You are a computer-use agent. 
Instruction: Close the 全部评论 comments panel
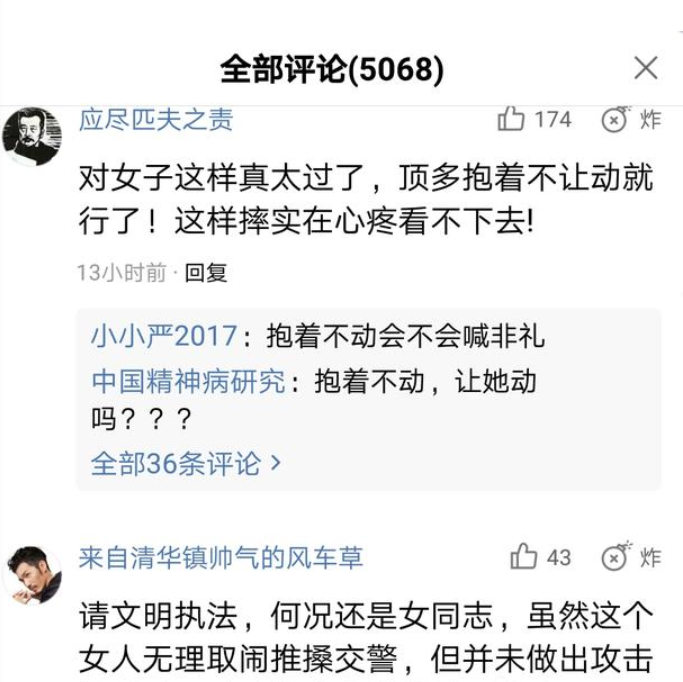[646, 68]
